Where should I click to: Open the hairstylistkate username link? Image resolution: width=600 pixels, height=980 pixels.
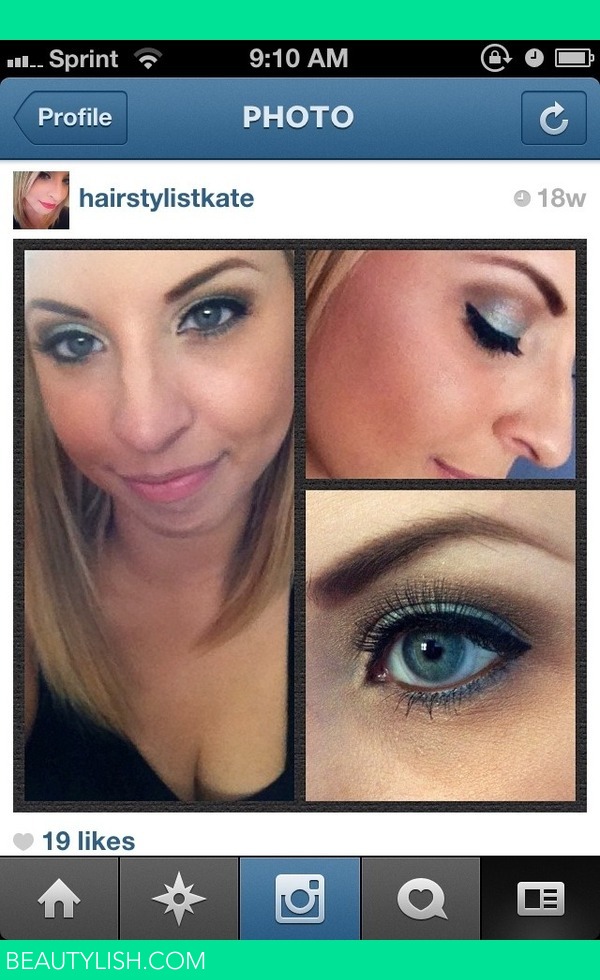[x=166, y=199]
